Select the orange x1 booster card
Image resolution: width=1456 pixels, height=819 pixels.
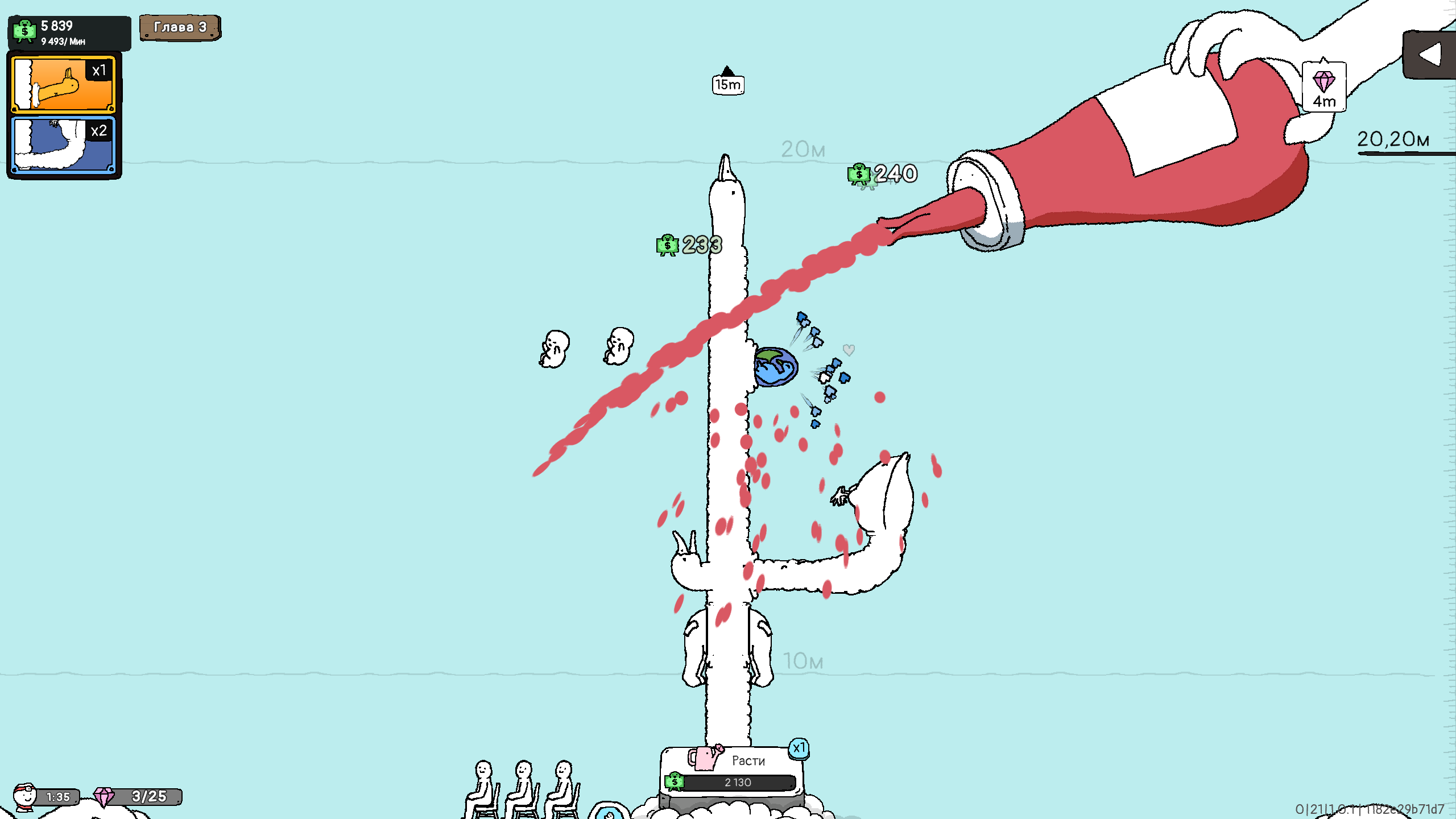64,84
